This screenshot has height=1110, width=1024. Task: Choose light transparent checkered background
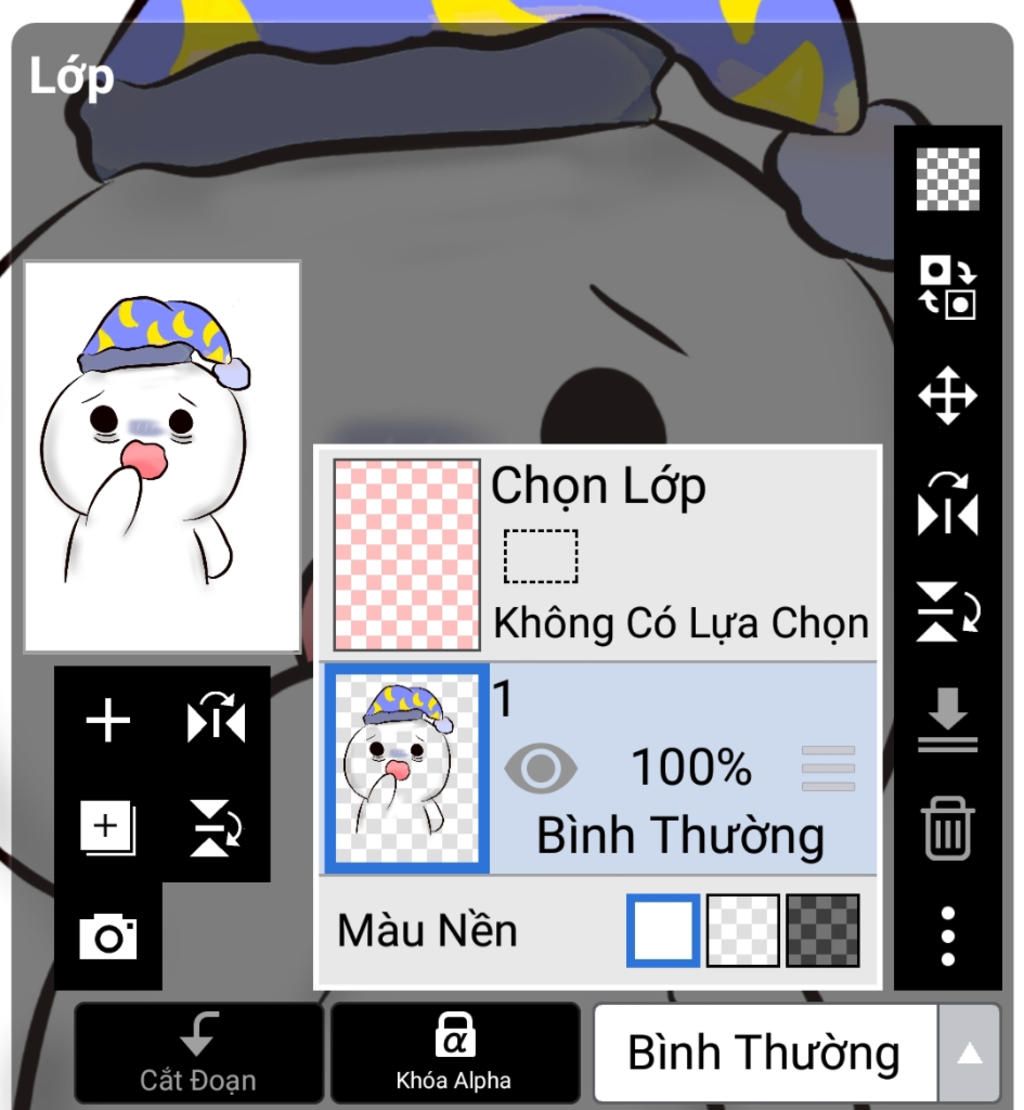(x=743, y=931)
